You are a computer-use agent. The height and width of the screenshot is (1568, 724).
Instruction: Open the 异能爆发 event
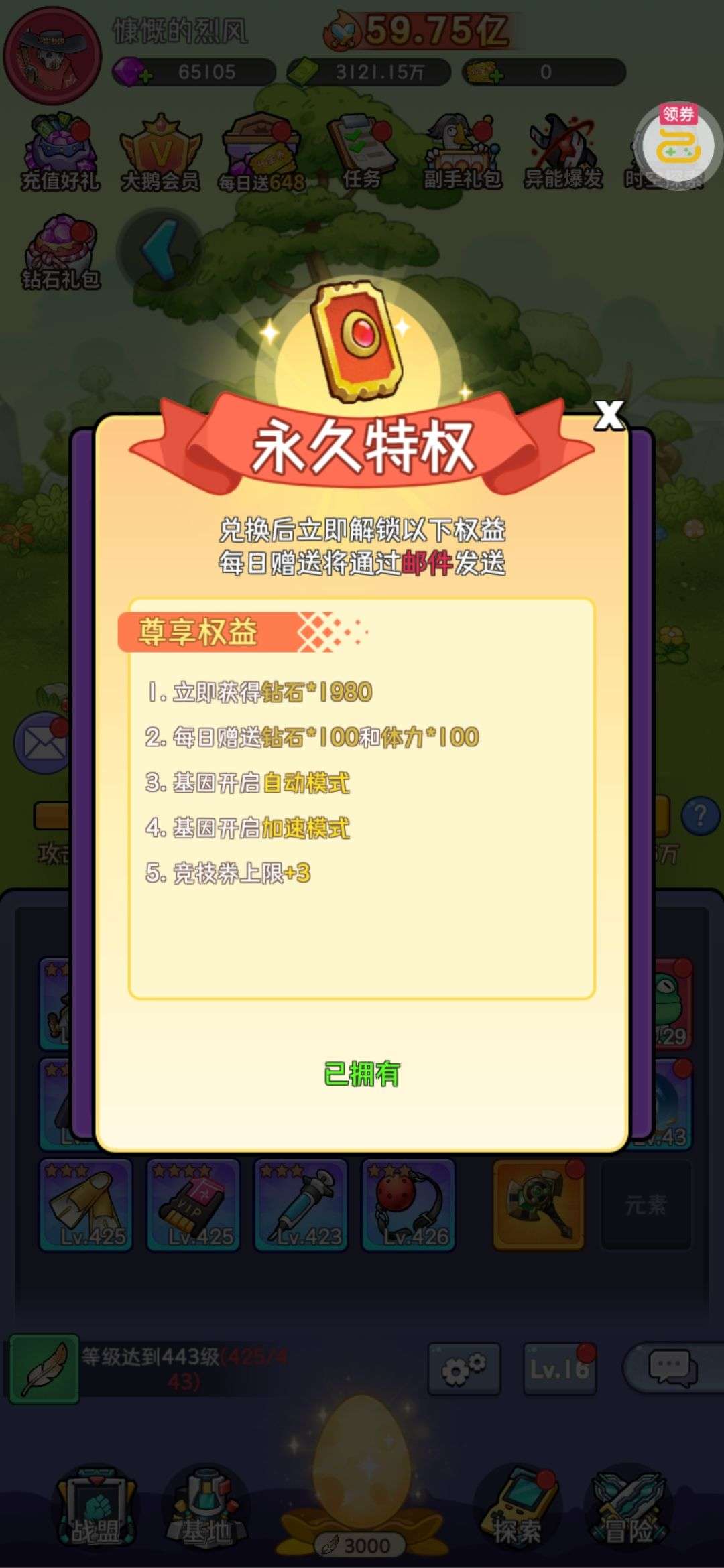pos(563,153)
